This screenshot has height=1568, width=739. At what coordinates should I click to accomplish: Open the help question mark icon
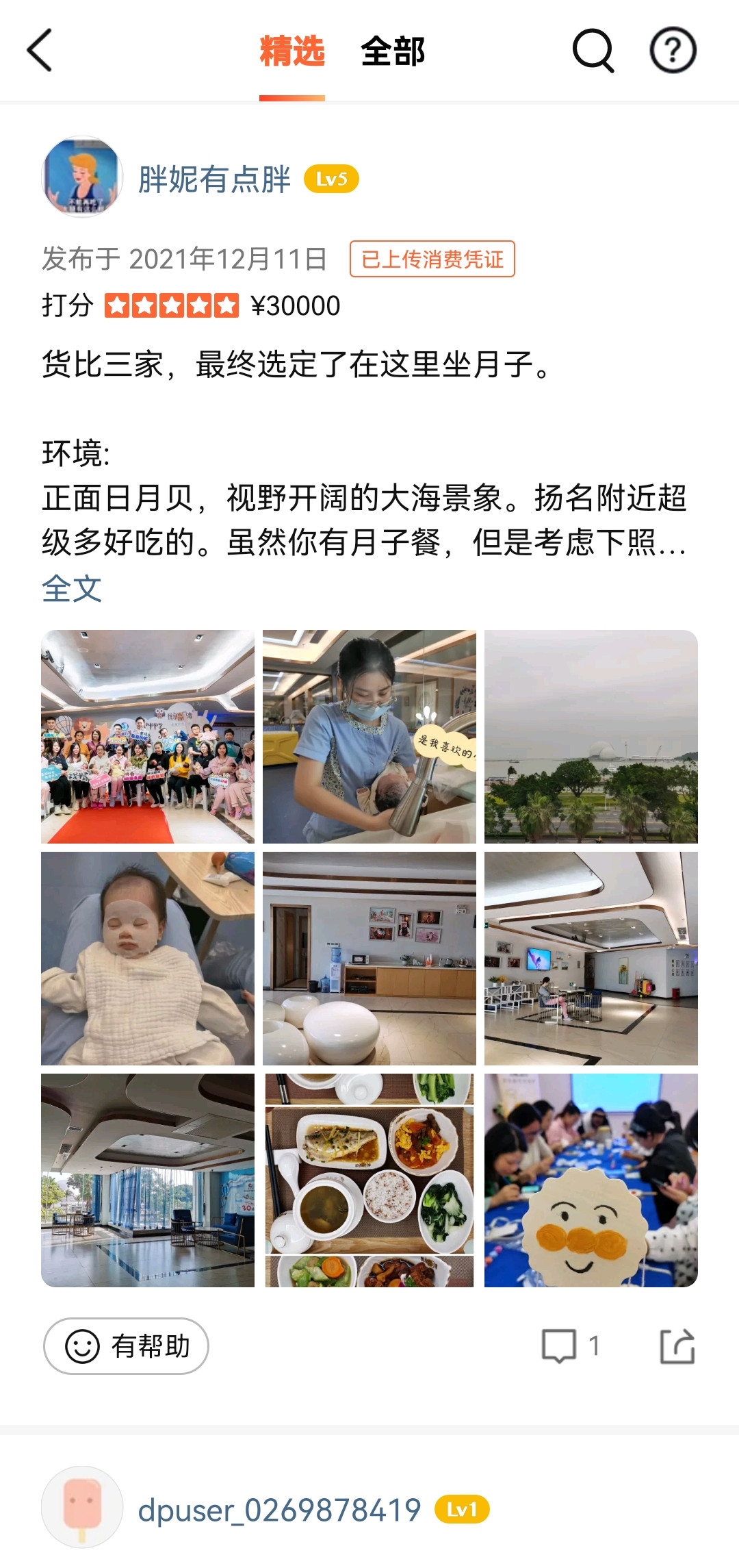(673, 50)
